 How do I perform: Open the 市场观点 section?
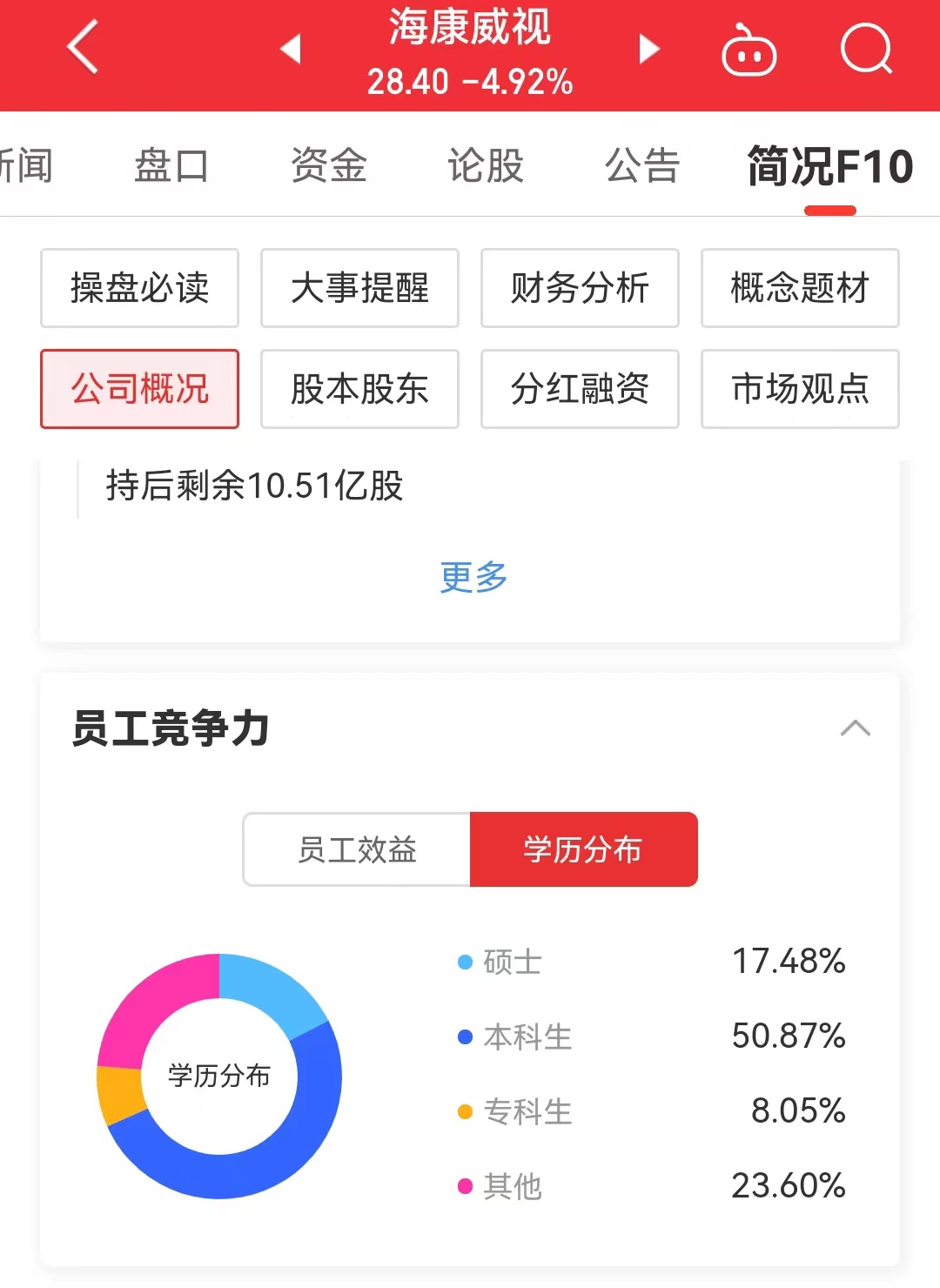pyautogui.click(x=800, y=390)
